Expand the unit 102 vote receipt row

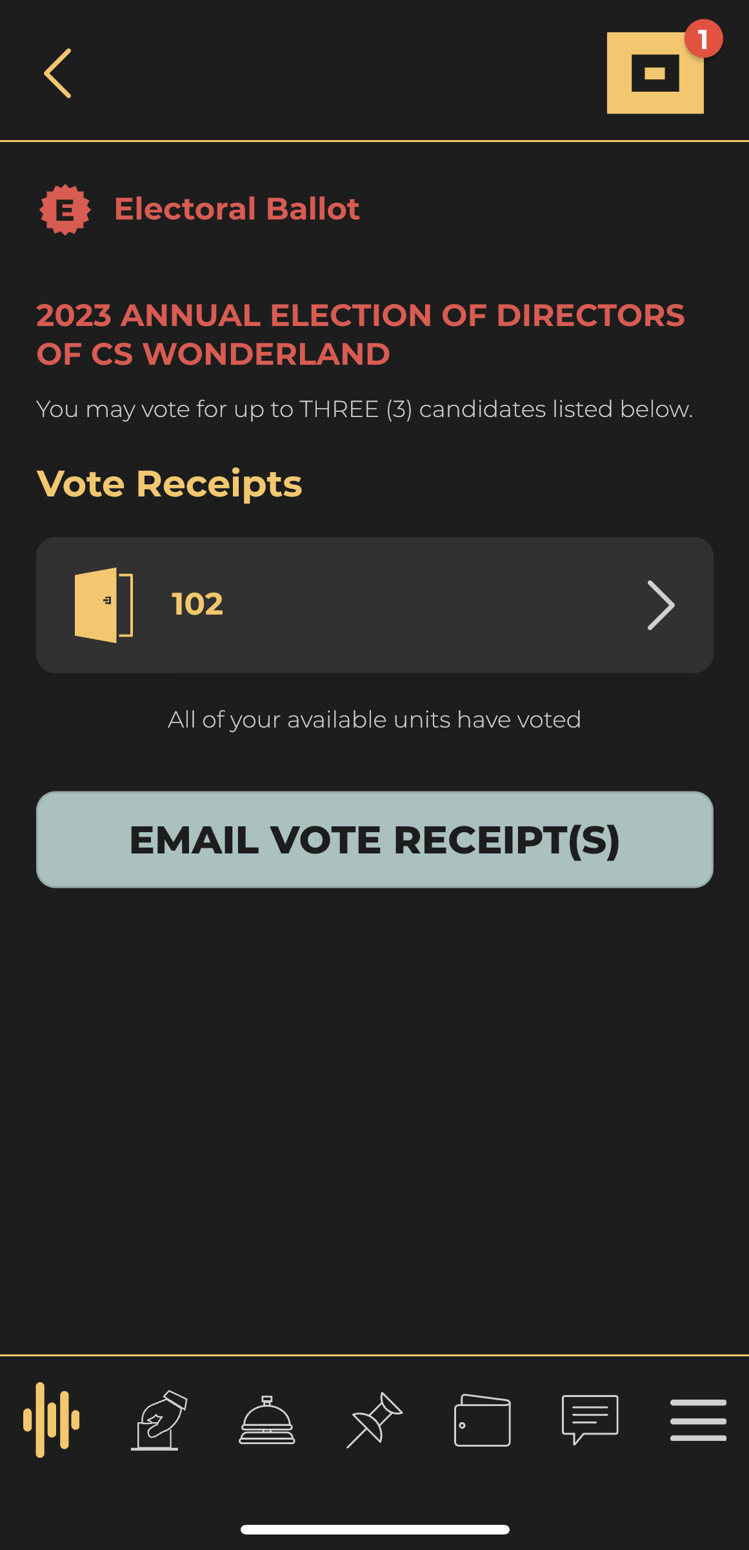click(375, 604)
